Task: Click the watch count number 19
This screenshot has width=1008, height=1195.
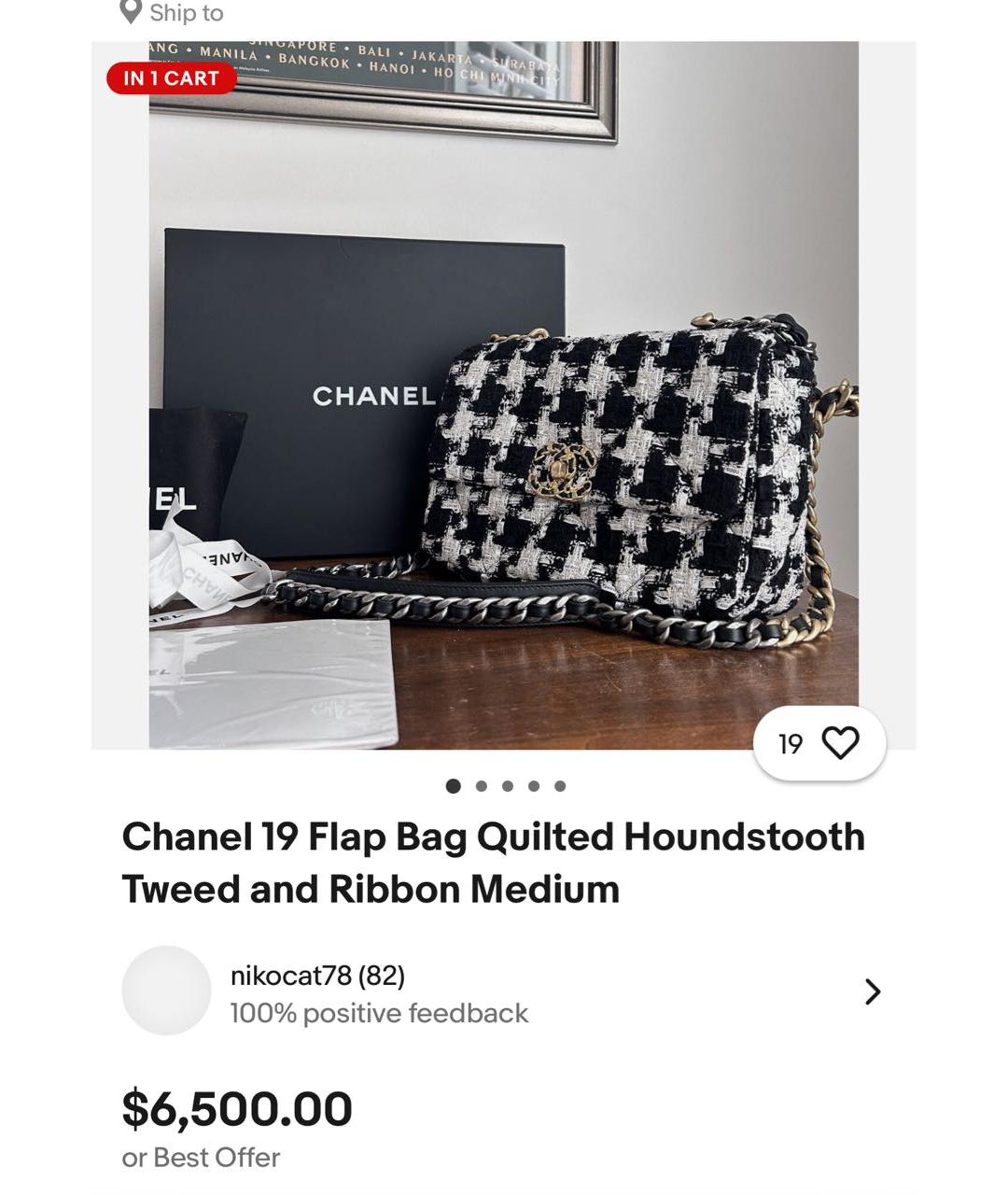Action: click(x=789, y=743)
